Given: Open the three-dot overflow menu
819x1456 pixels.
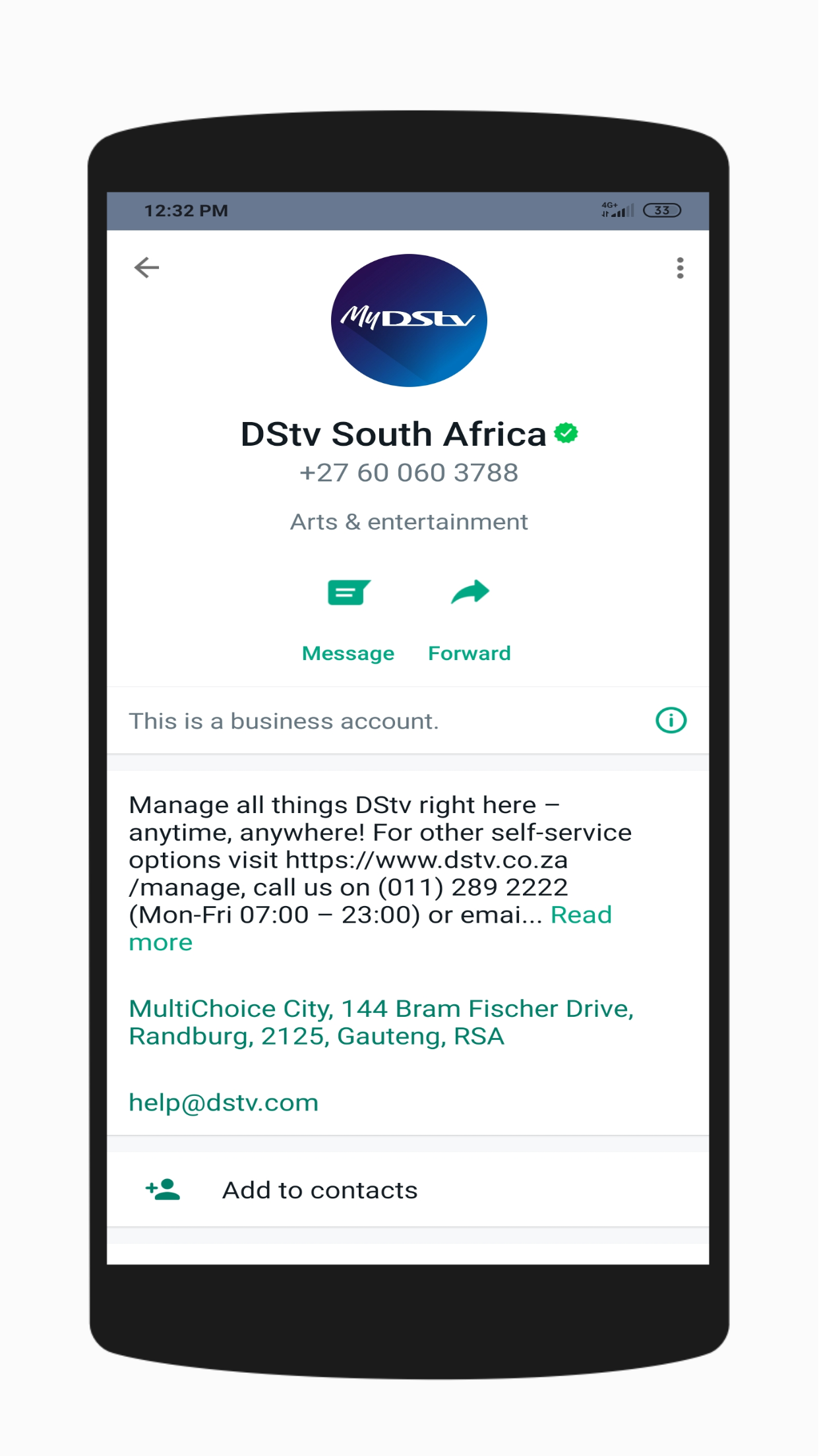Looking at the screenshot, I should pos(680,268).
